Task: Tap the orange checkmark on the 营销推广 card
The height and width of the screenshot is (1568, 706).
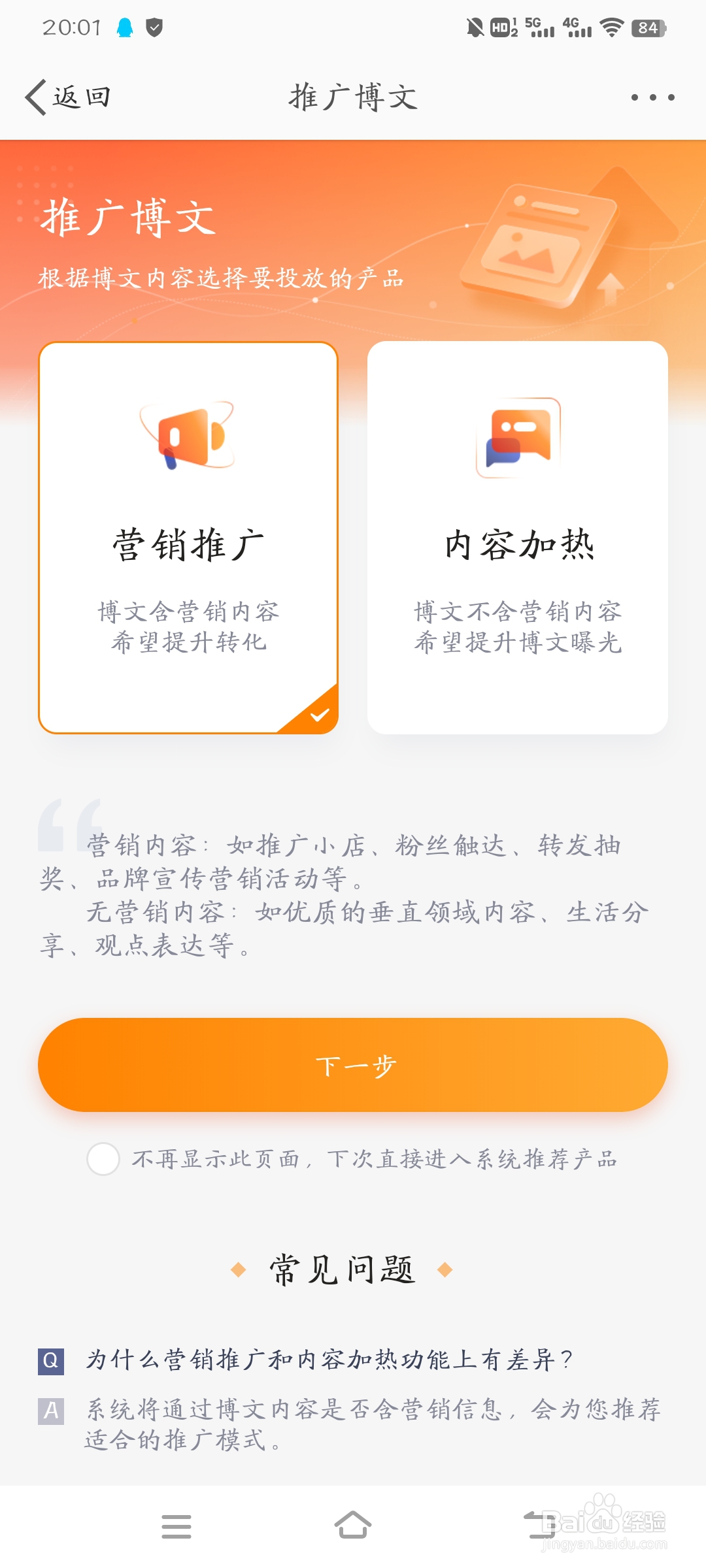Action: pyautogui.click(x=318, y=715)
